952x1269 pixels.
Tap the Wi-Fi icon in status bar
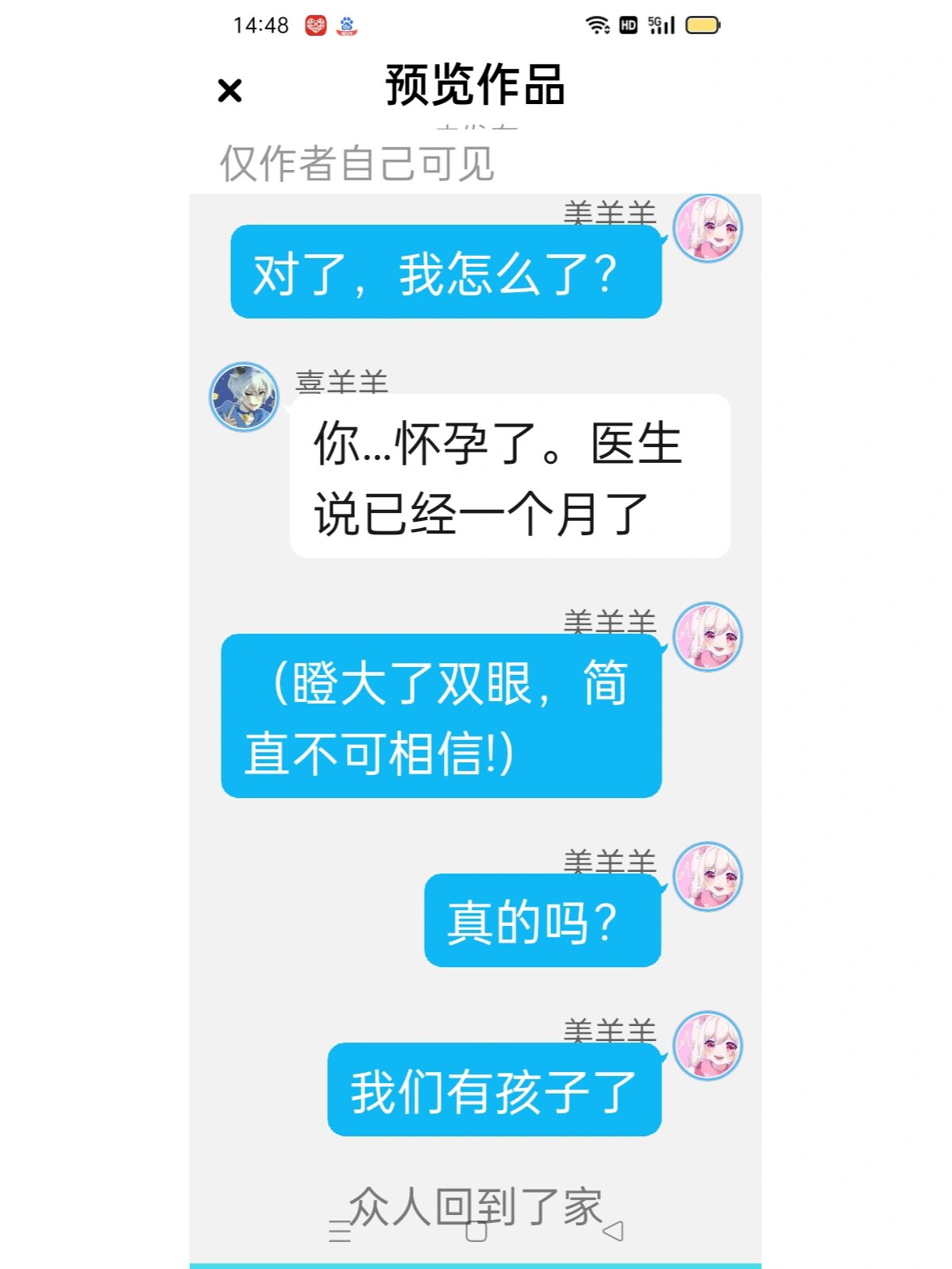[597, 25]
